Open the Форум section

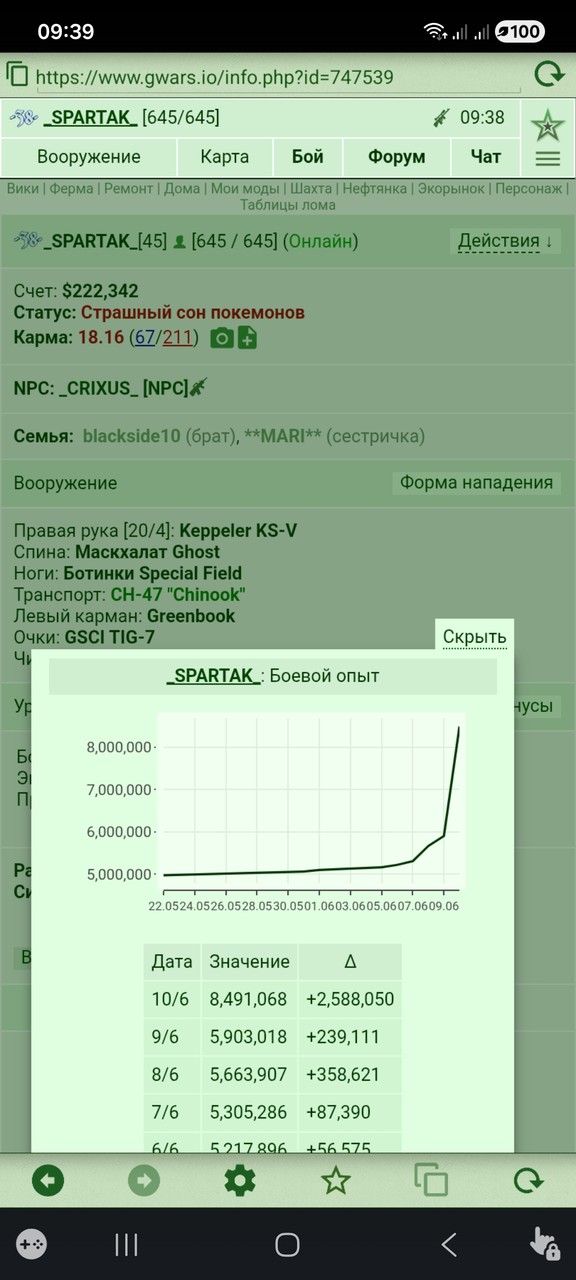click(396, 157)
